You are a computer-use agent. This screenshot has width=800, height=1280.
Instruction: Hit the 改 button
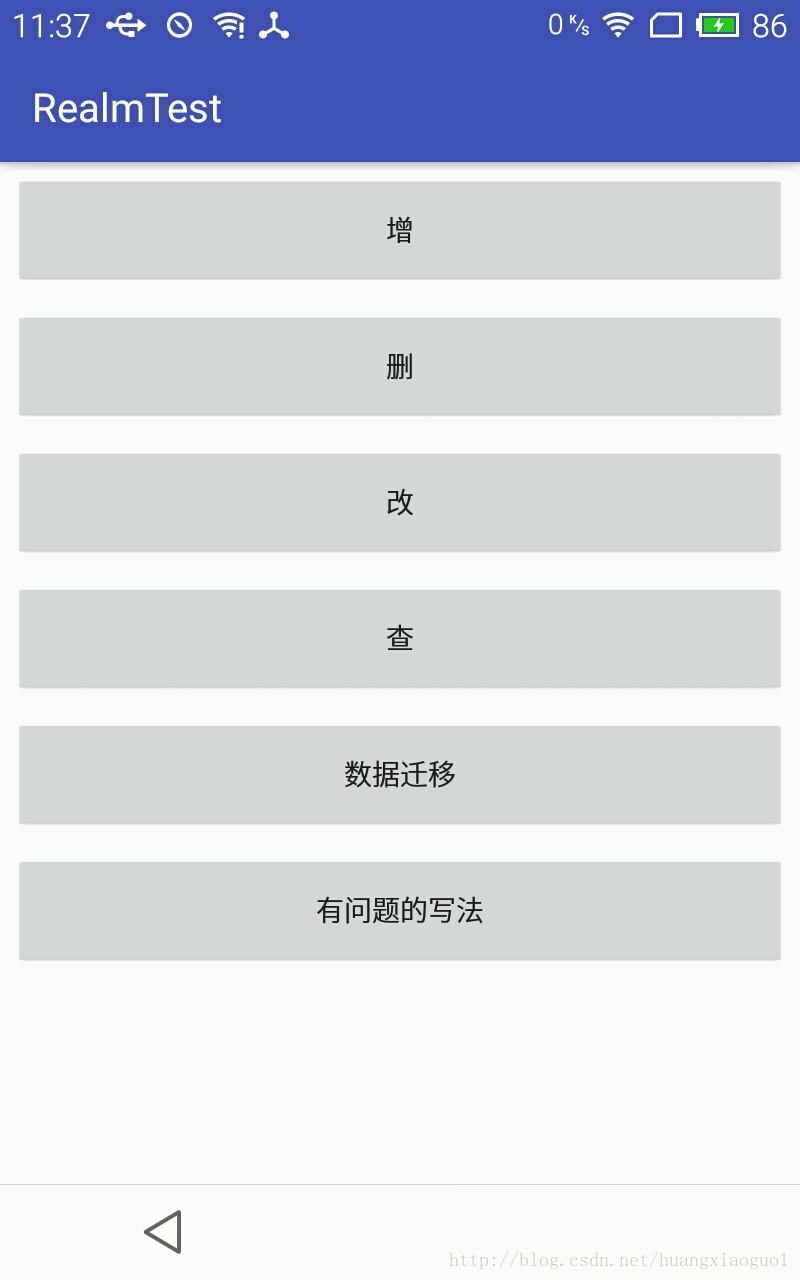(400, 502)
